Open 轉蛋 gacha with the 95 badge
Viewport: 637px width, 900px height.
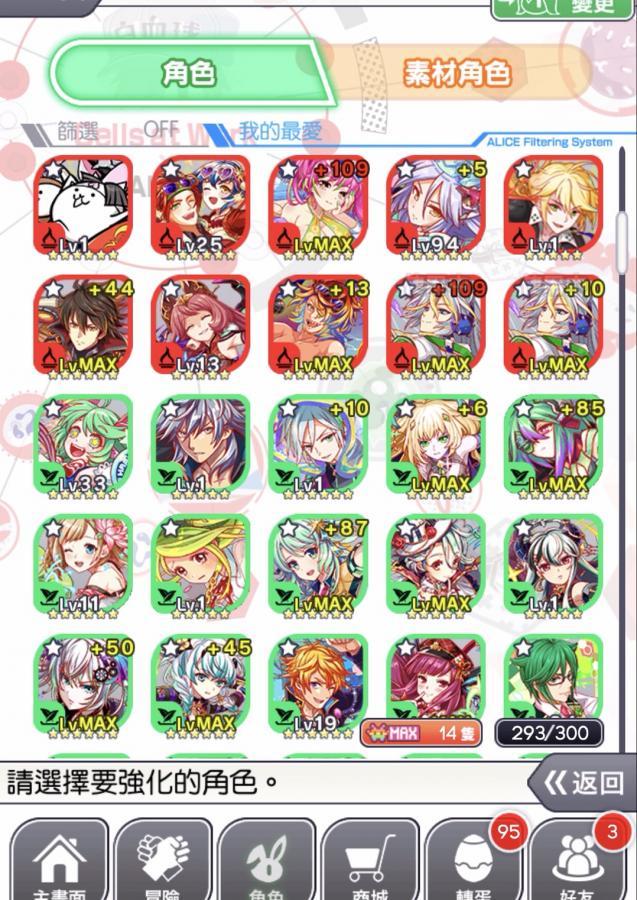474,862
